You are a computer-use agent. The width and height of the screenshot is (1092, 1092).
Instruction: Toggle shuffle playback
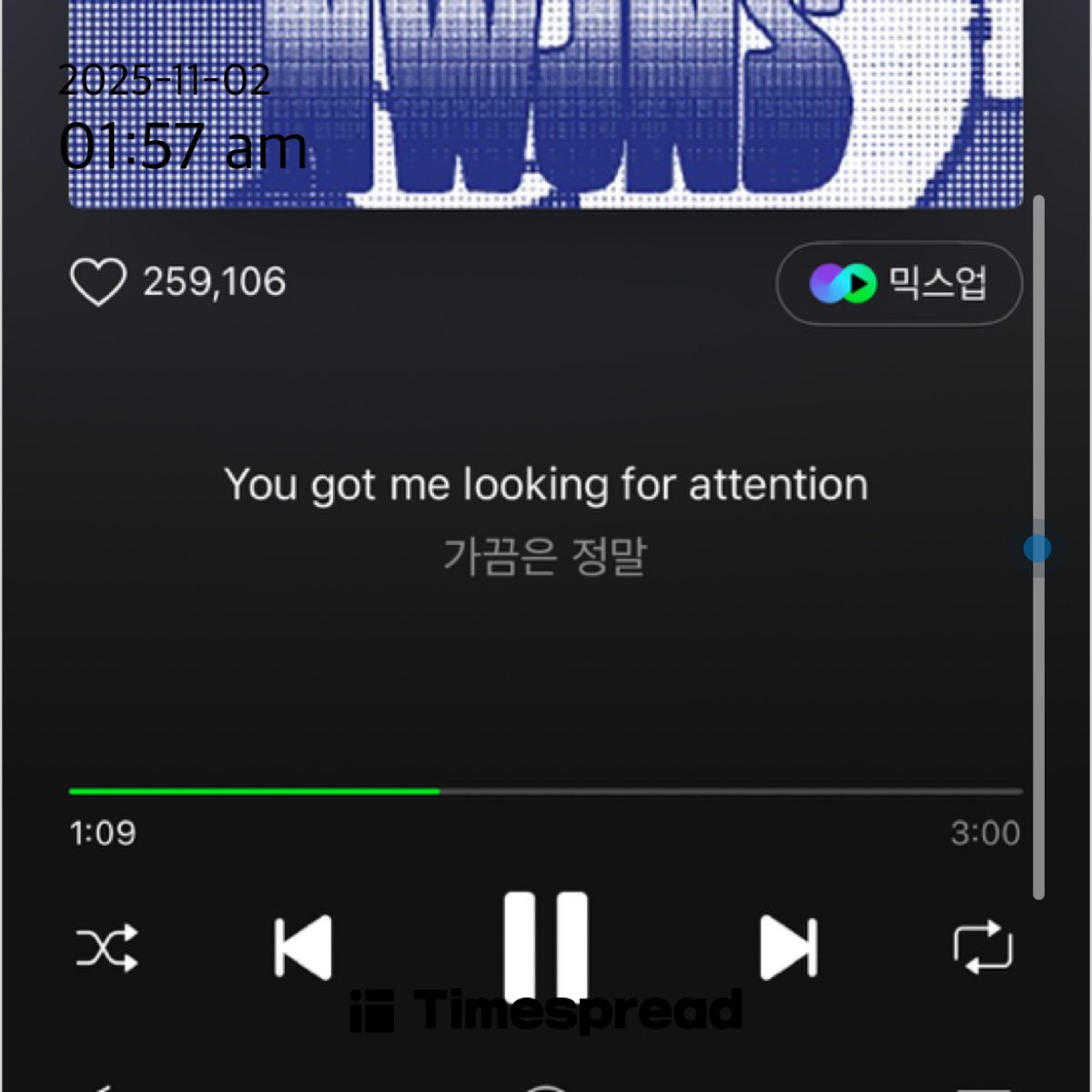click(107, 948)
